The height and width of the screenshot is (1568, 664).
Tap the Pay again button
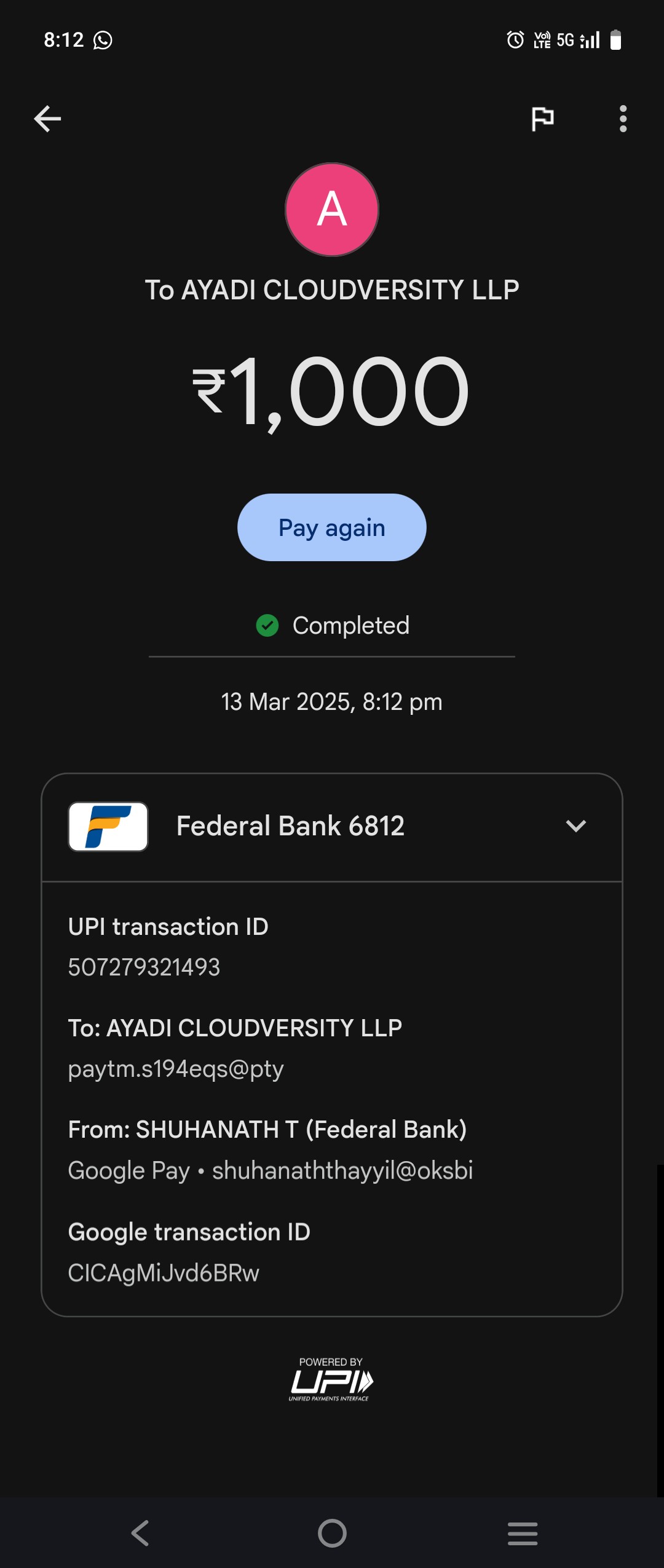[x=332, y=527]
